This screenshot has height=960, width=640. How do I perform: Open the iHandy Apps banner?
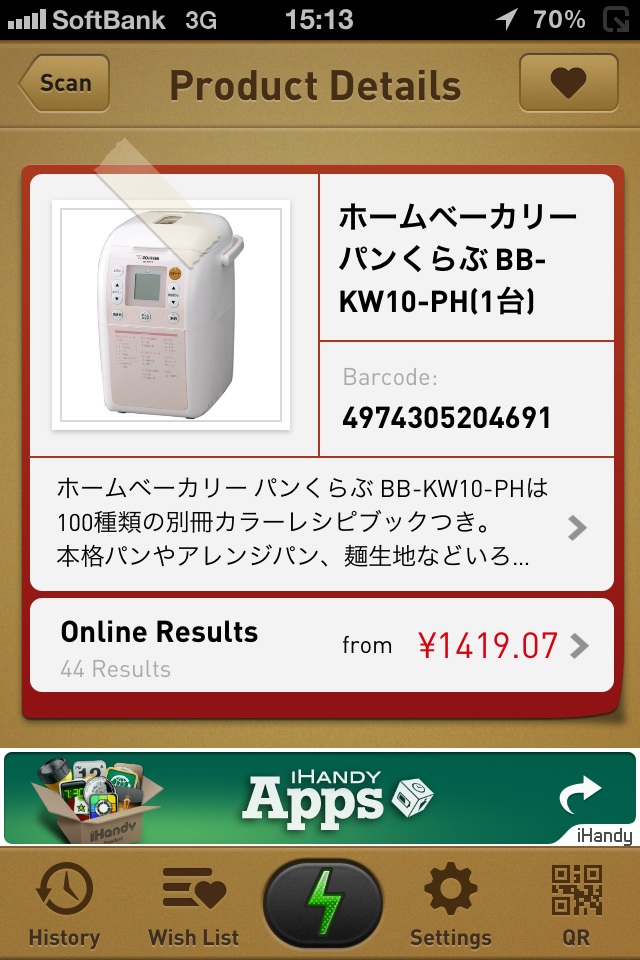(320, 798)
